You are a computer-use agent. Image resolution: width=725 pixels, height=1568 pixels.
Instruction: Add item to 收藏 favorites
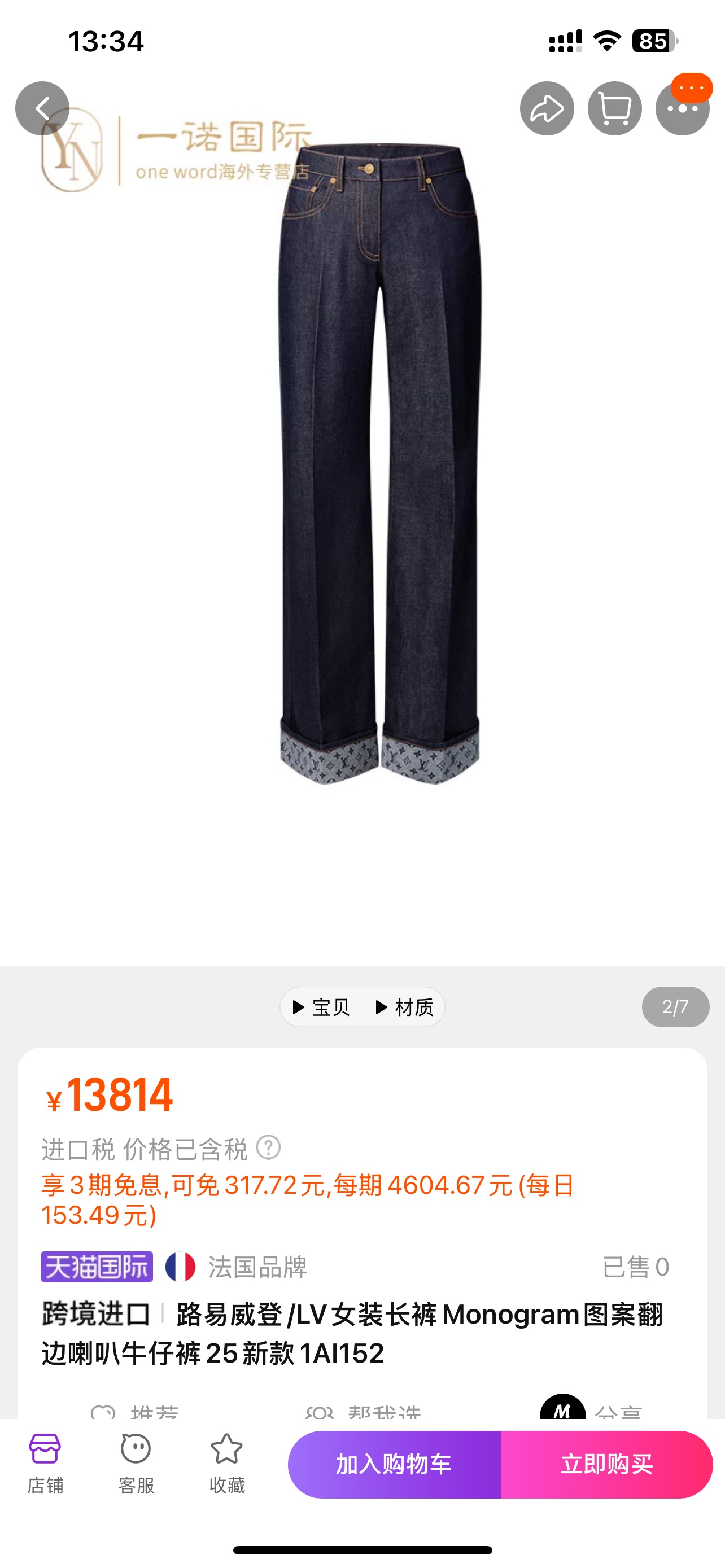coord(226,1464)
